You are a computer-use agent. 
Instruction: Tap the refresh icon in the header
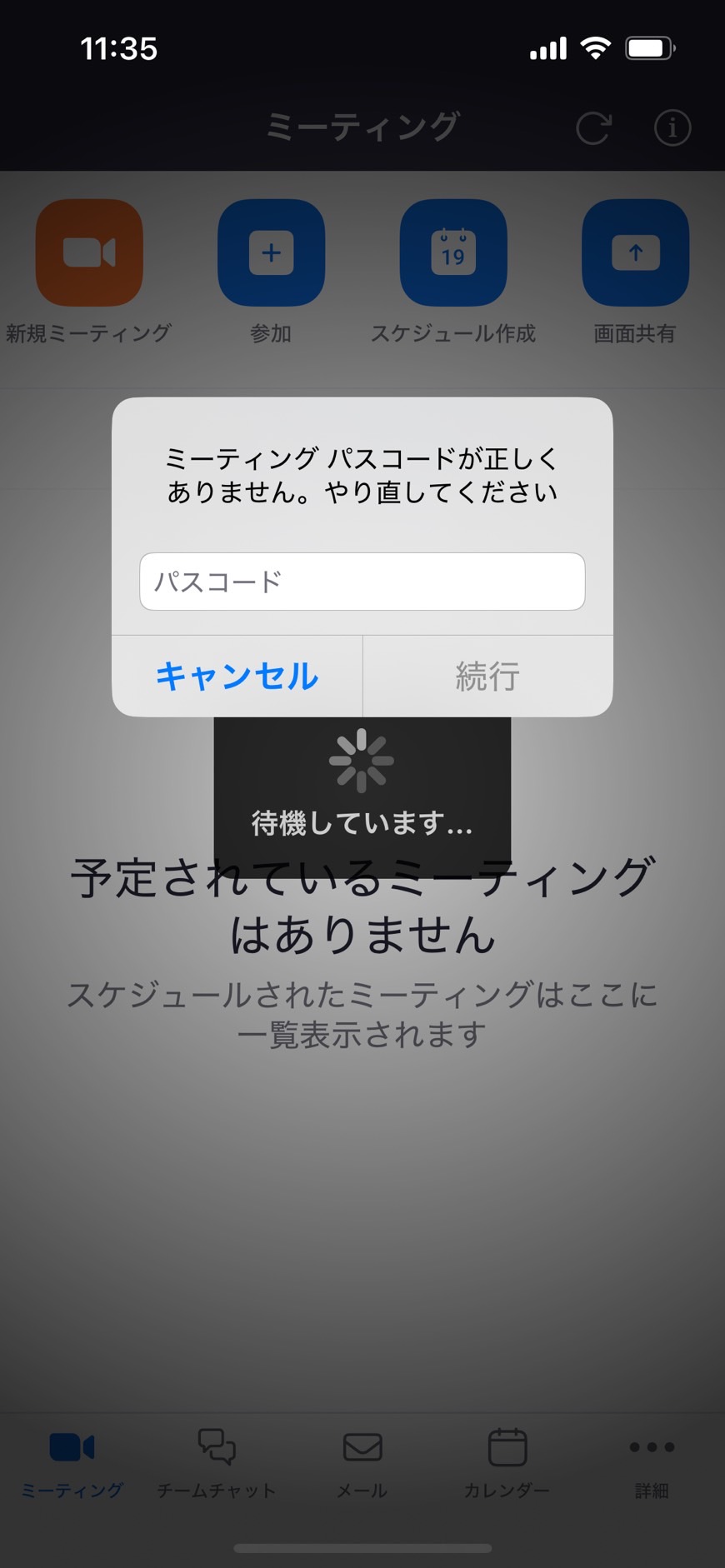point(593,127)
